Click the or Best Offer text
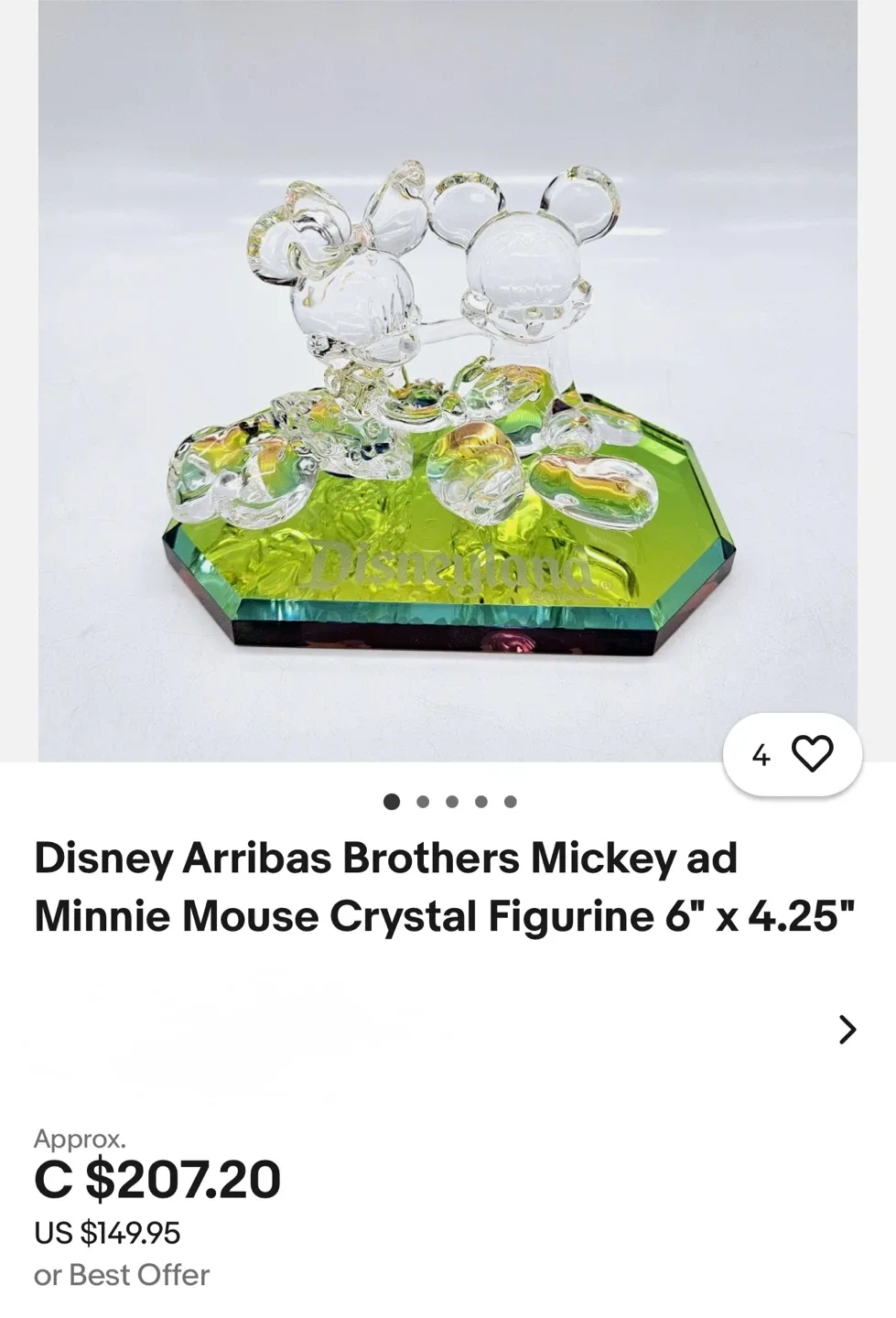Image resolution: width=896 pixels, height=1318 pixels. point(121,1274)
